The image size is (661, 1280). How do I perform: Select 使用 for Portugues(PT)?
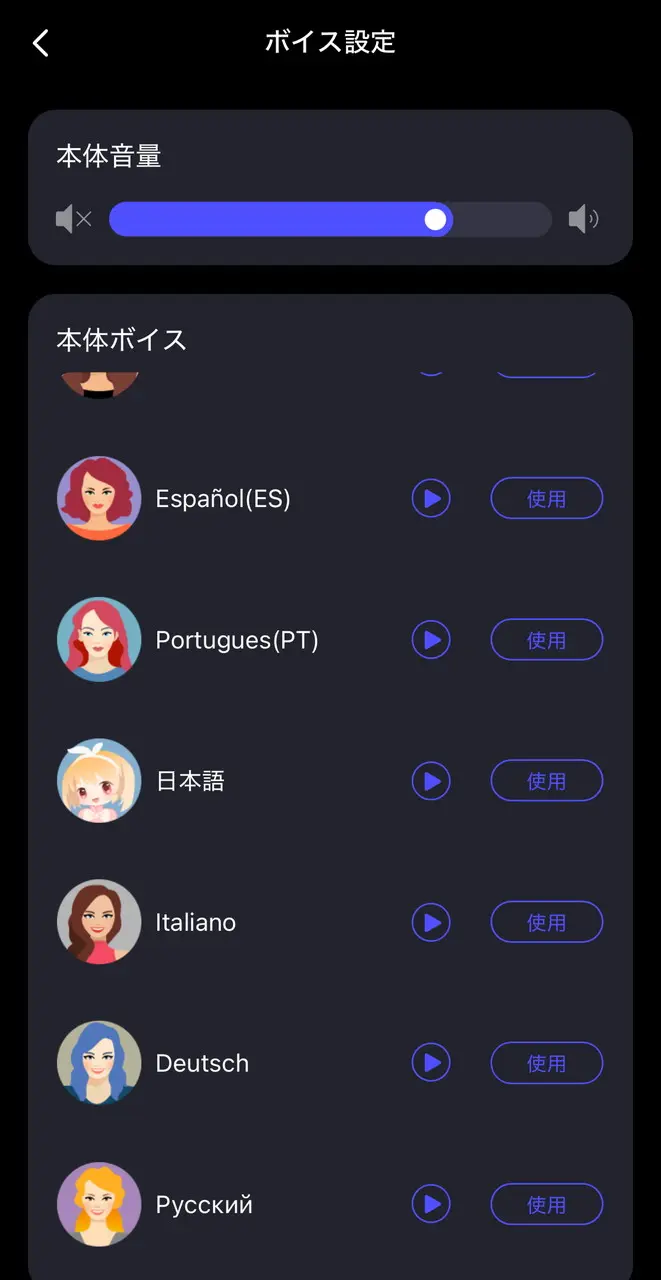click(x=546, y=639)
